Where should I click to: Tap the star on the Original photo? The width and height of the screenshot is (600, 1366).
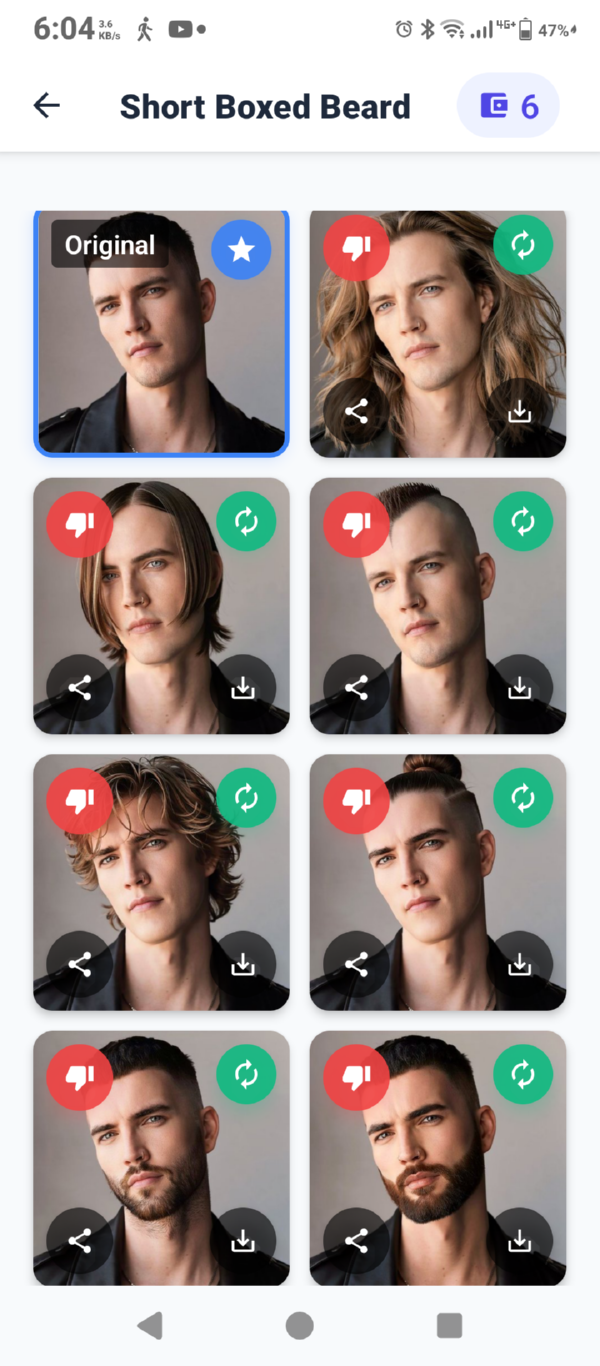[241, 249]
